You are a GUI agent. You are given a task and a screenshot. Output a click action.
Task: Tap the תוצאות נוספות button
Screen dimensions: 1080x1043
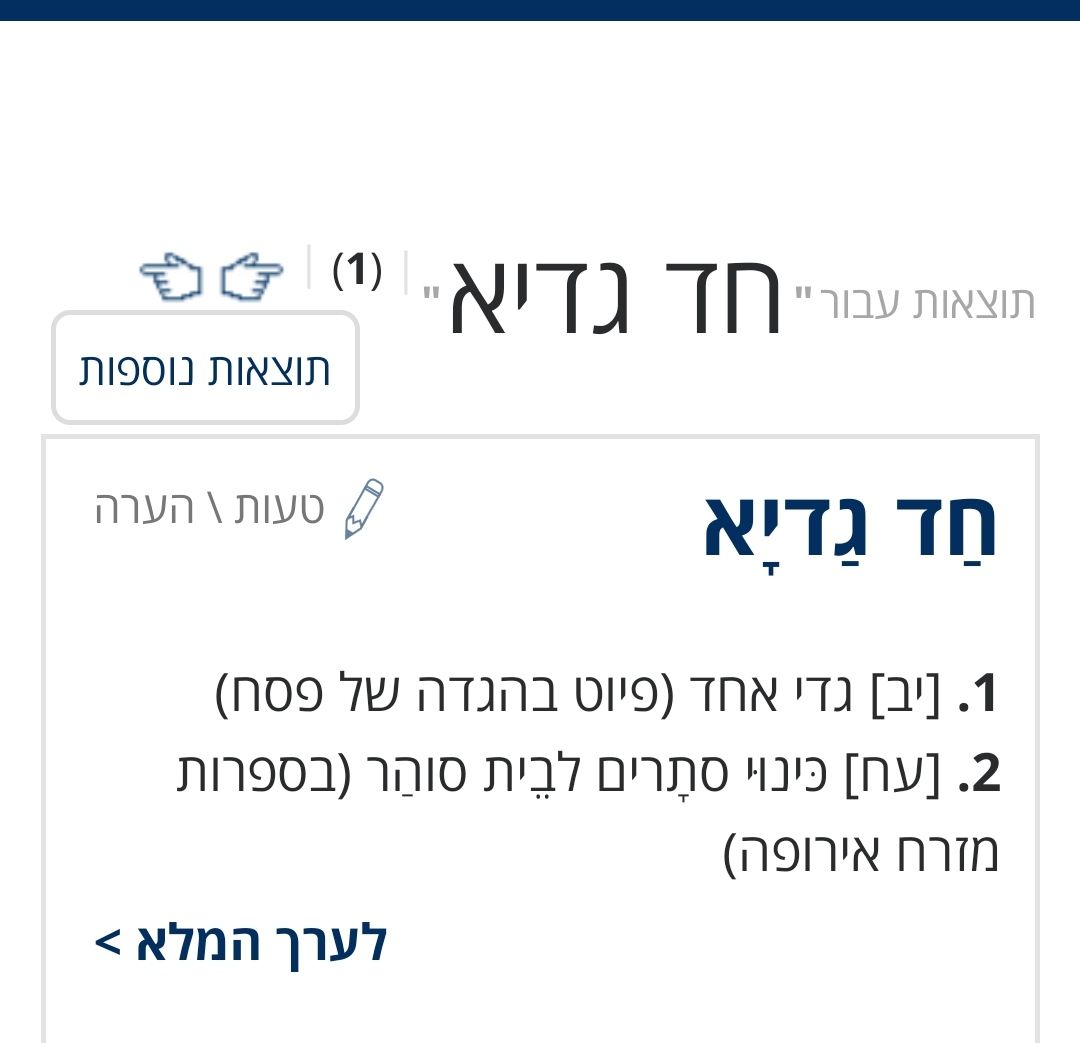tap(205, 368)
